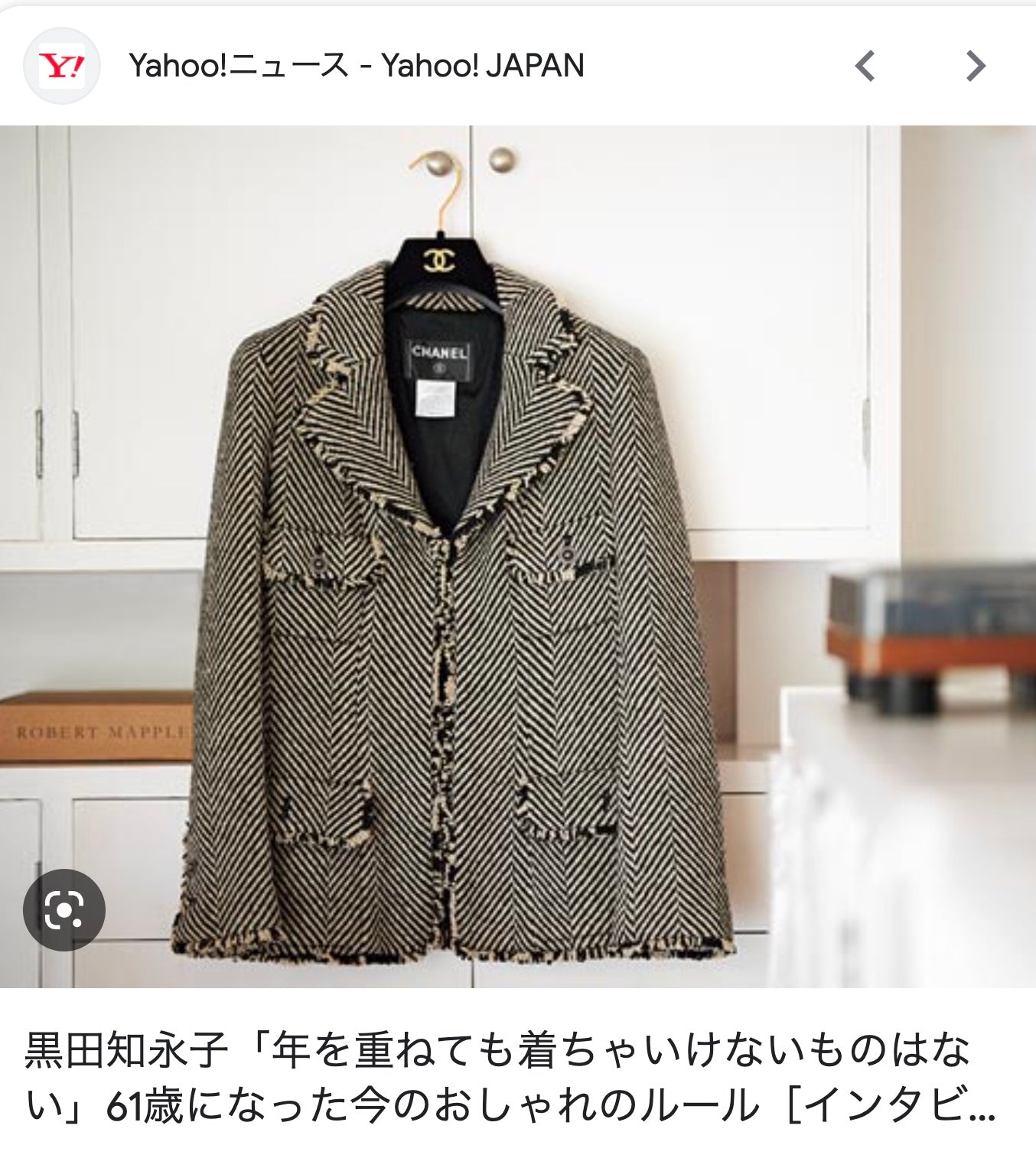Open the Yahoo!ニュース source link
Screen dimensions: 1036x1158
(356, 66)
